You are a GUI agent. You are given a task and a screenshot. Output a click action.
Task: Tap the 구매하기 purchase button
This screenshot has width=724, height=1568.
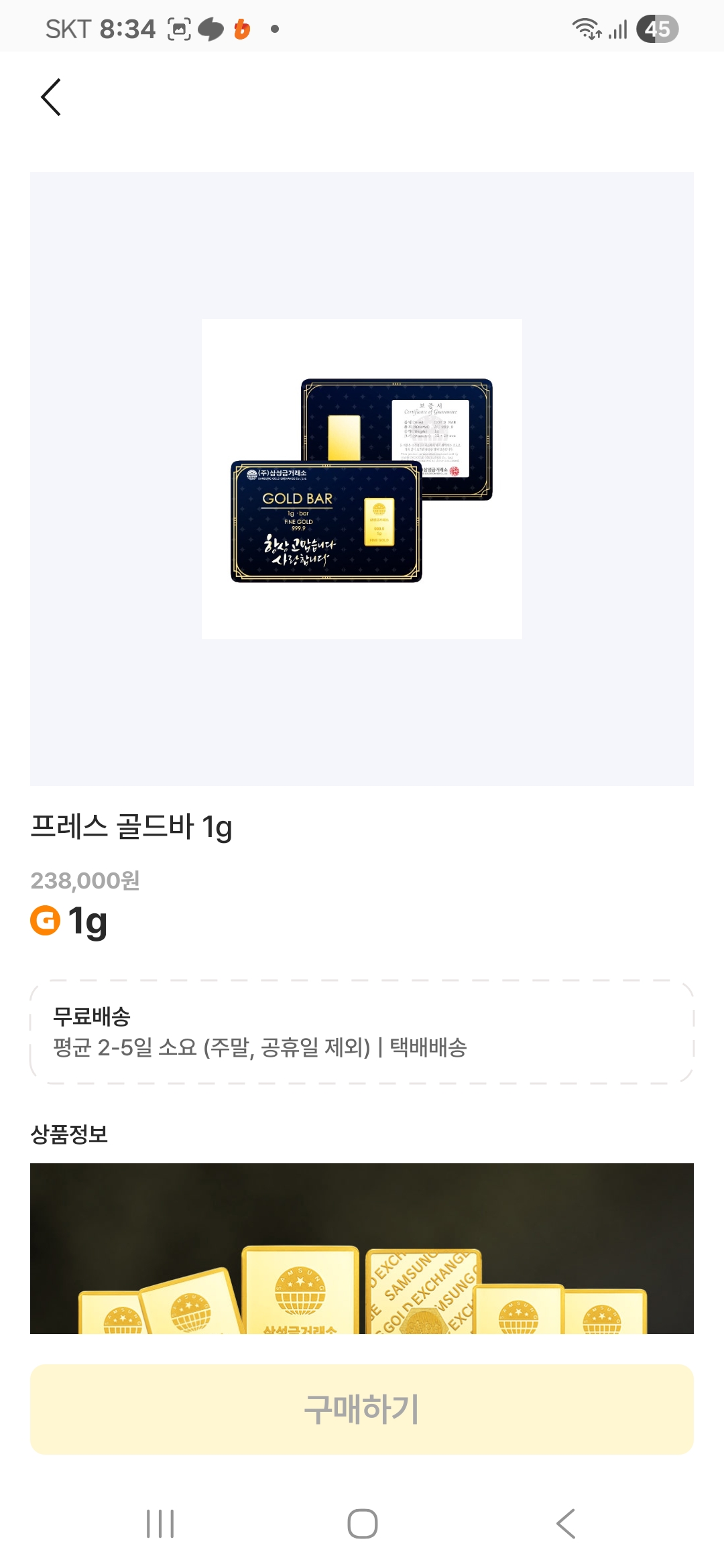coord(362,1409)
